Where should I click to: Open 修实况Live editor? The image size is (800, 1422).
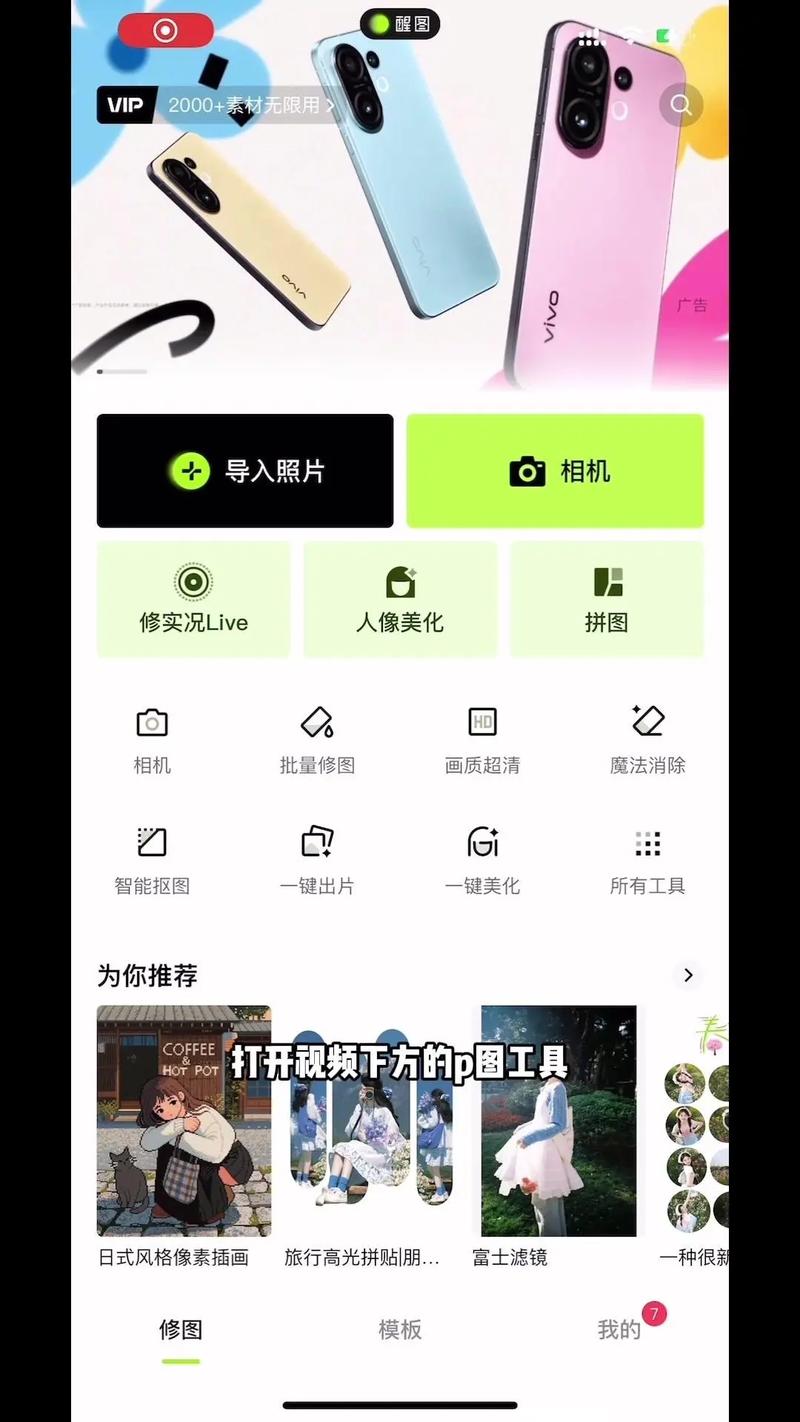193,599
